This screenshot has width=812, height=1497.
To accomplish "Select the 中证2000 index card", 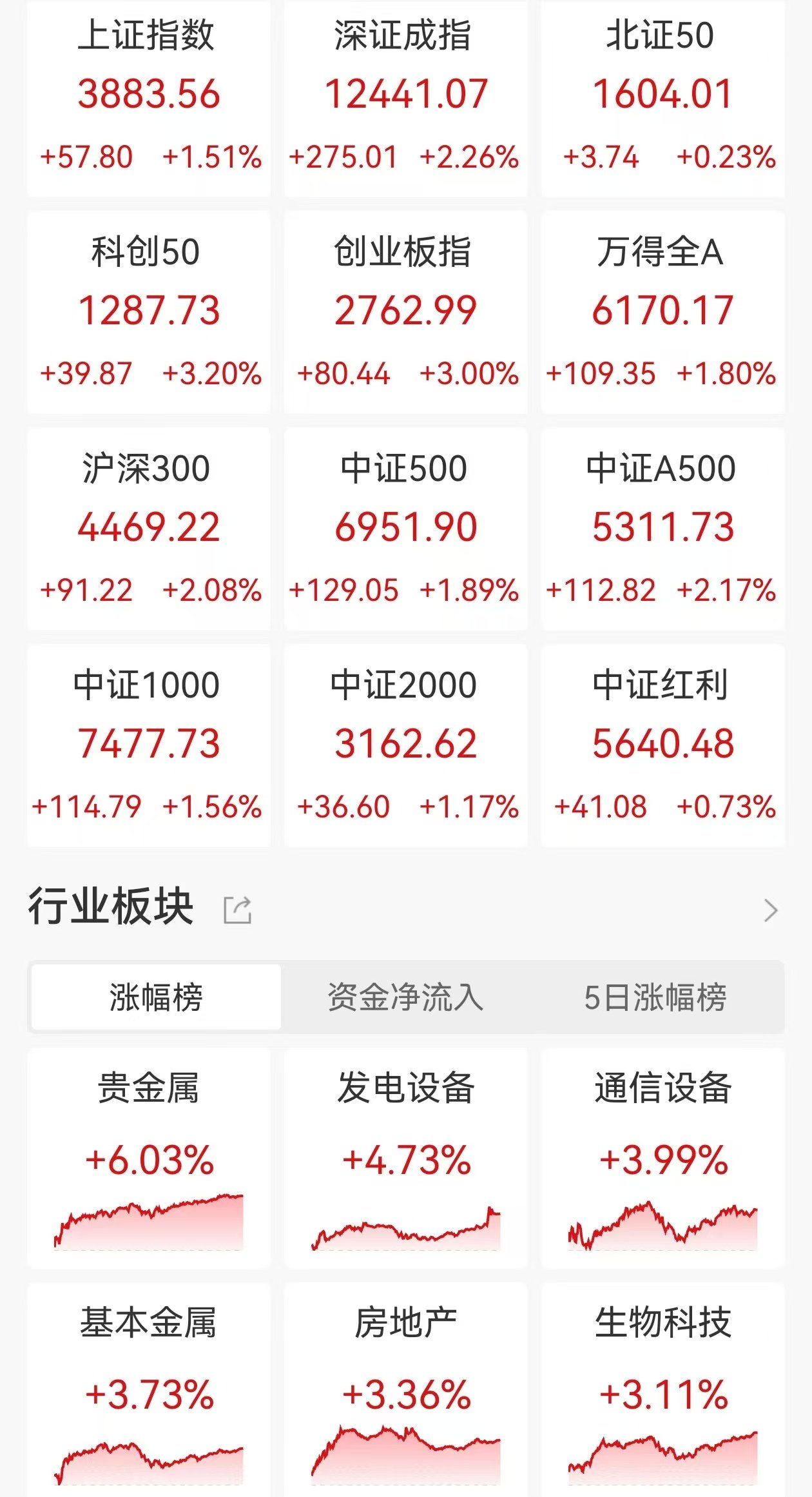I will click(405, 745).
